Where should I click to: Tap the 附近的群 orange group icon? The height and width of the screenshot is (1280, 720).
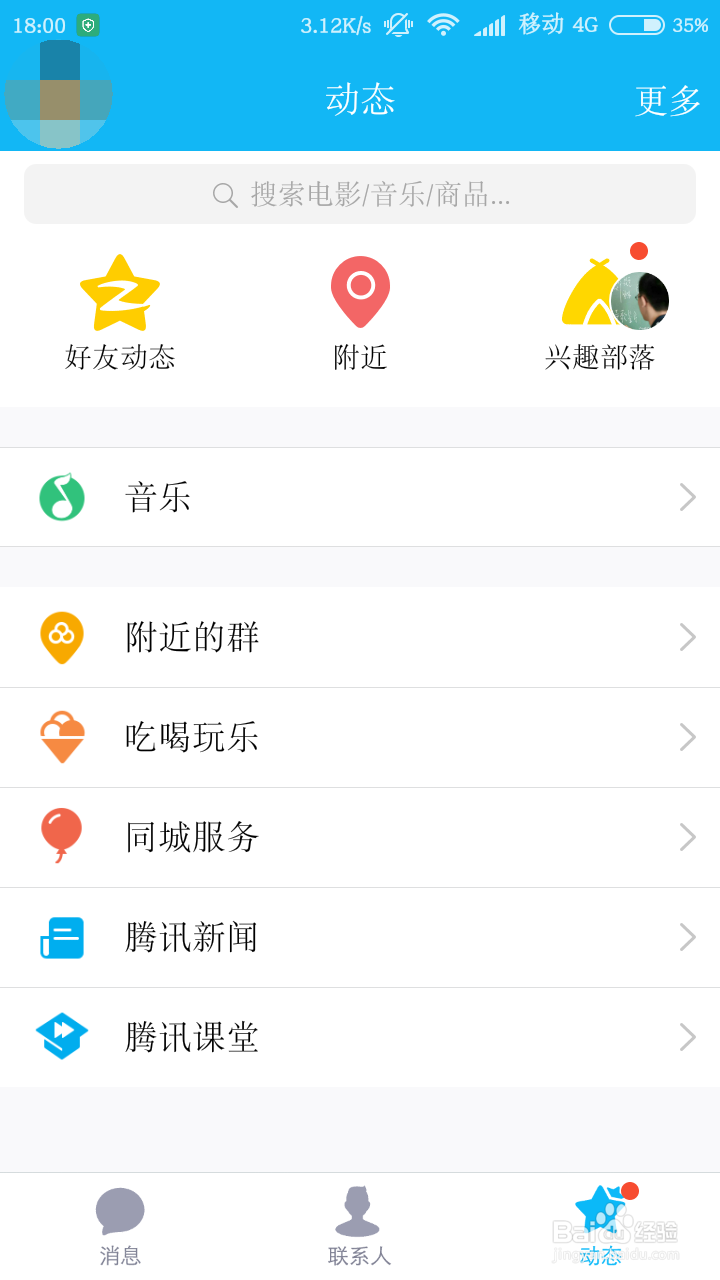point(62,637)
